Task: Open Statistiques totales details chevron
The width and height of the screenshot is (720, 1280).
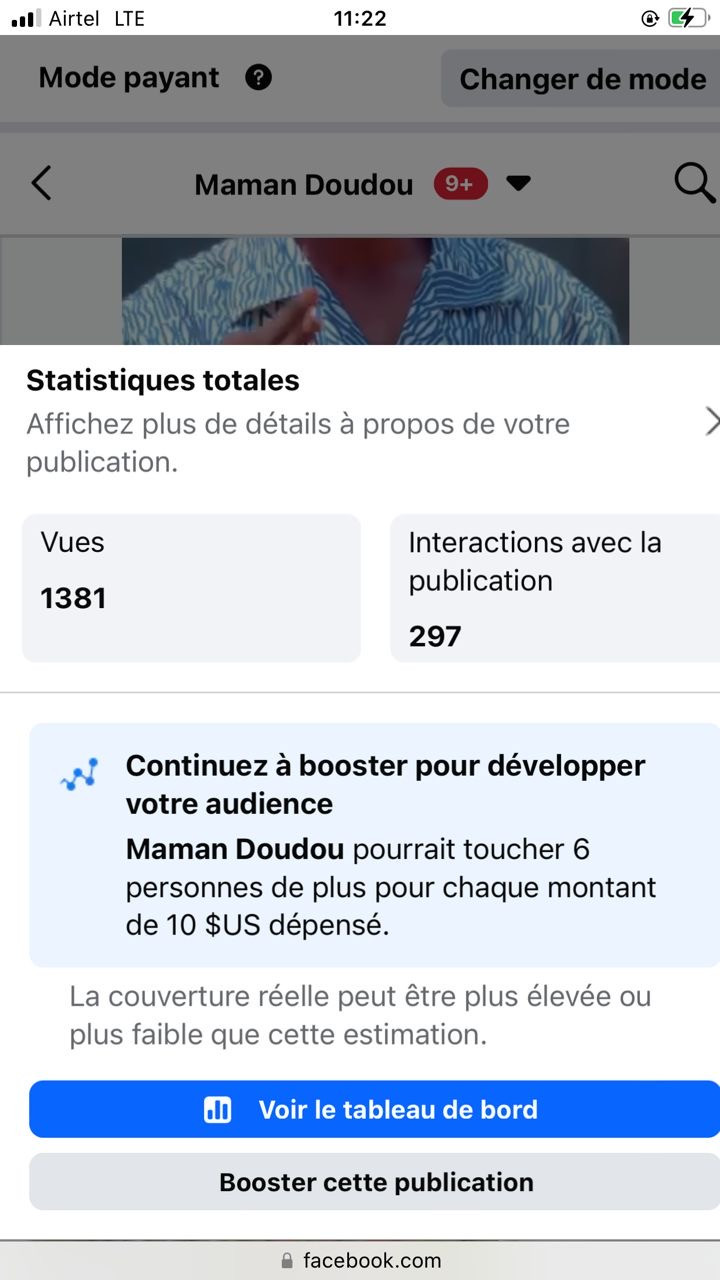Action: point(711,422)
